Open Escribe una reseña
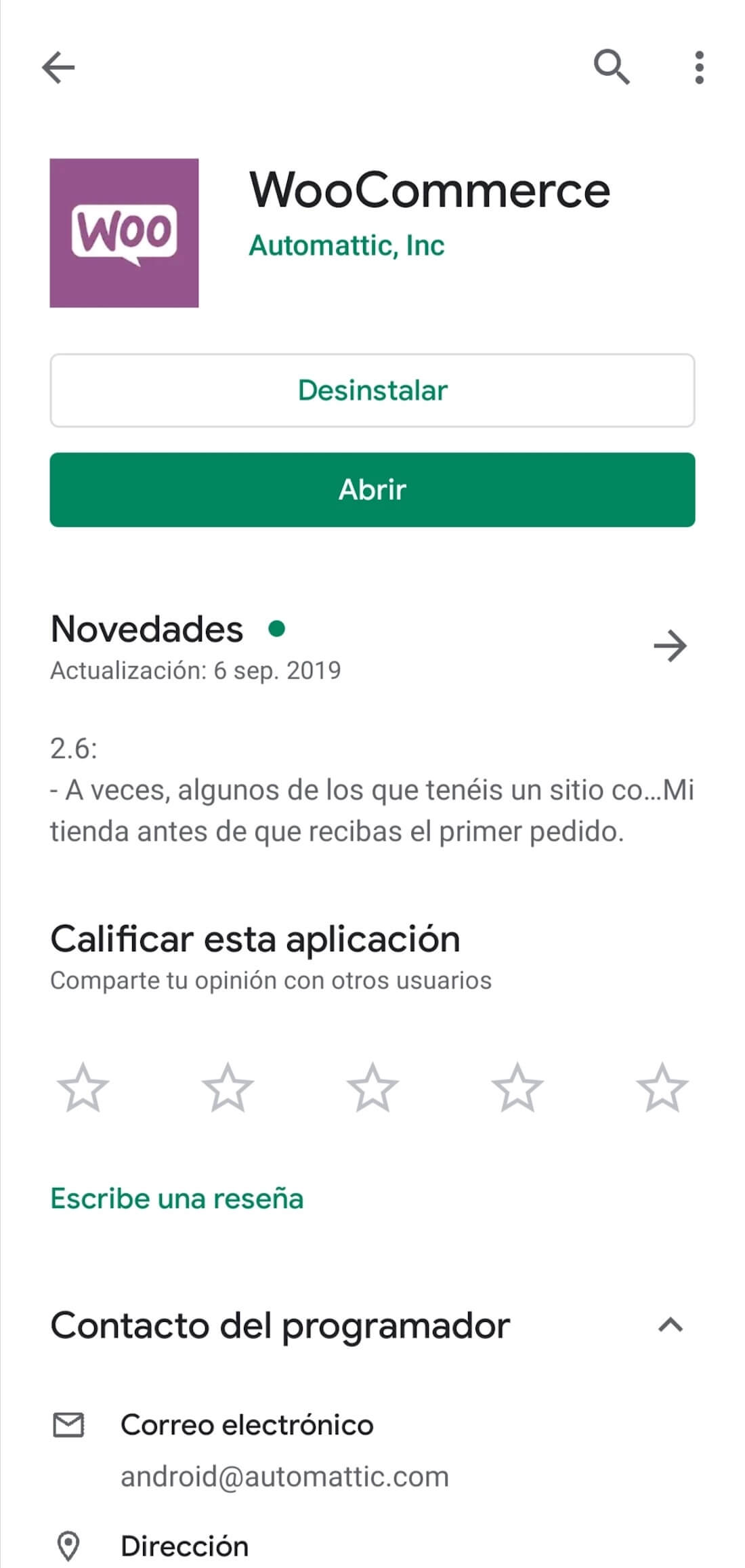This screenshot has width=745, height=1568. click(x=177, y=1198)
